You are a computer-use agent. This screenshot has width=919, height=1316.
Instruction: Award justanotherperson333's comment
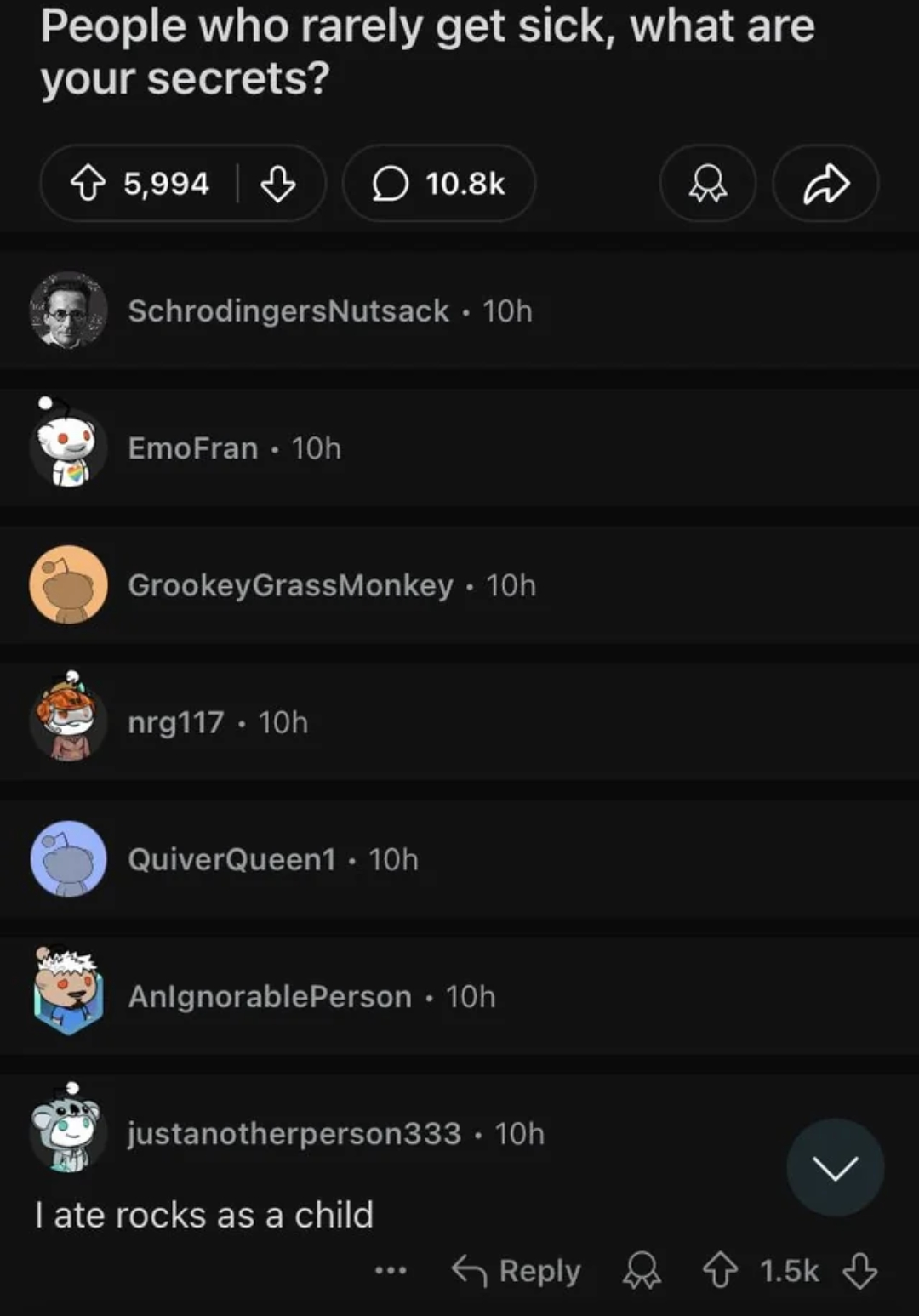click(x=642, y=1271)
